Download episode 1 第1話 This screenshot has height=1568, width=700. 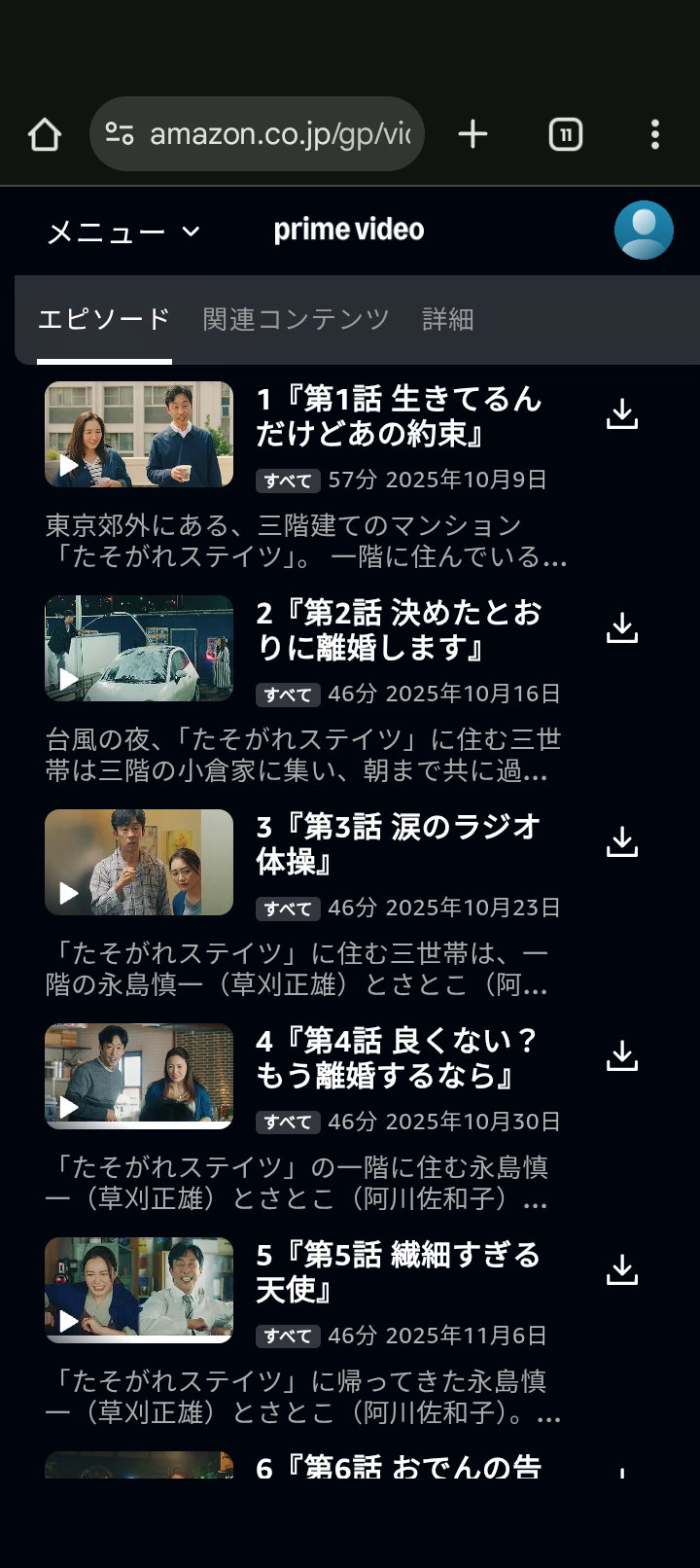pos(622,414)
